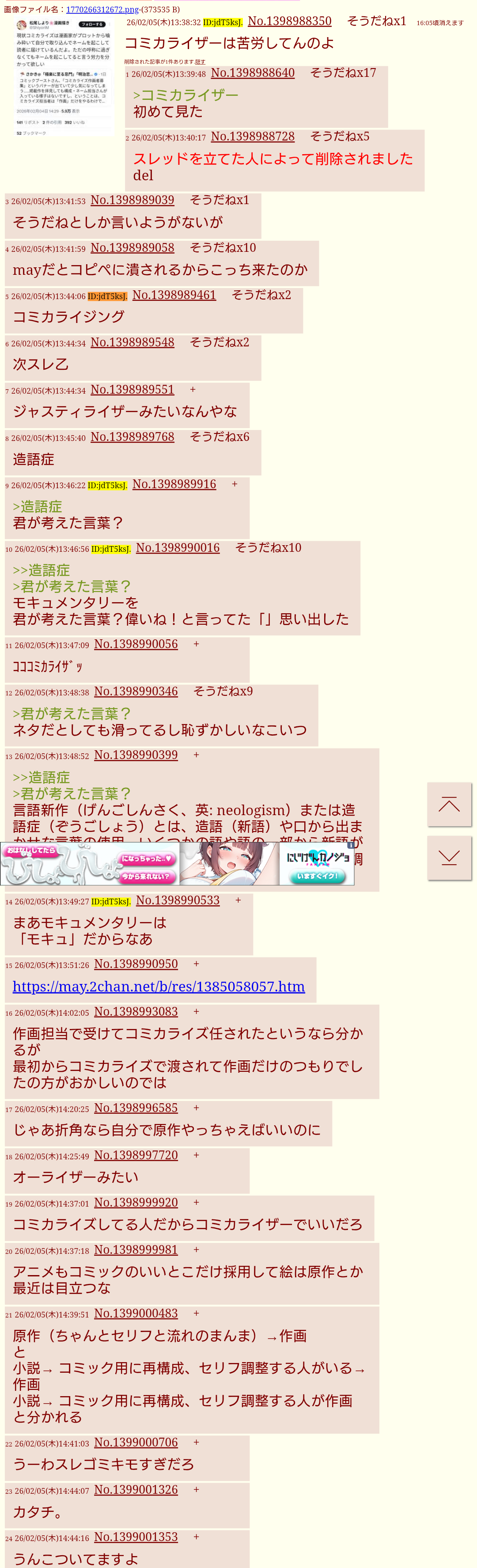477x1568 pixels.
Task: Tap the そうだねx17 on post No.1398988640
Action: point(343,73)
